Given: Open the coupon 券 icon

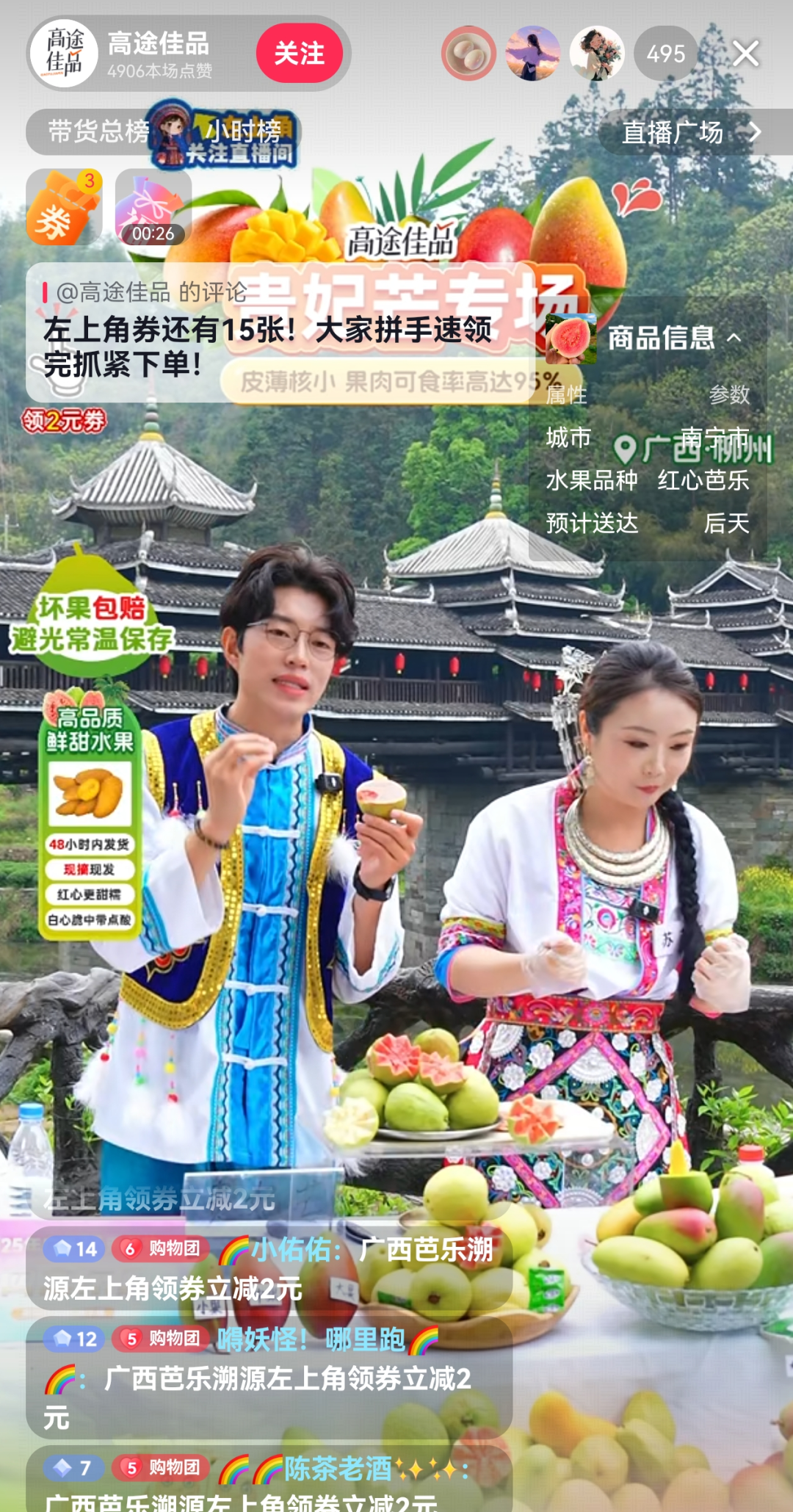Looking at the screenshot, I should (62, 209).
